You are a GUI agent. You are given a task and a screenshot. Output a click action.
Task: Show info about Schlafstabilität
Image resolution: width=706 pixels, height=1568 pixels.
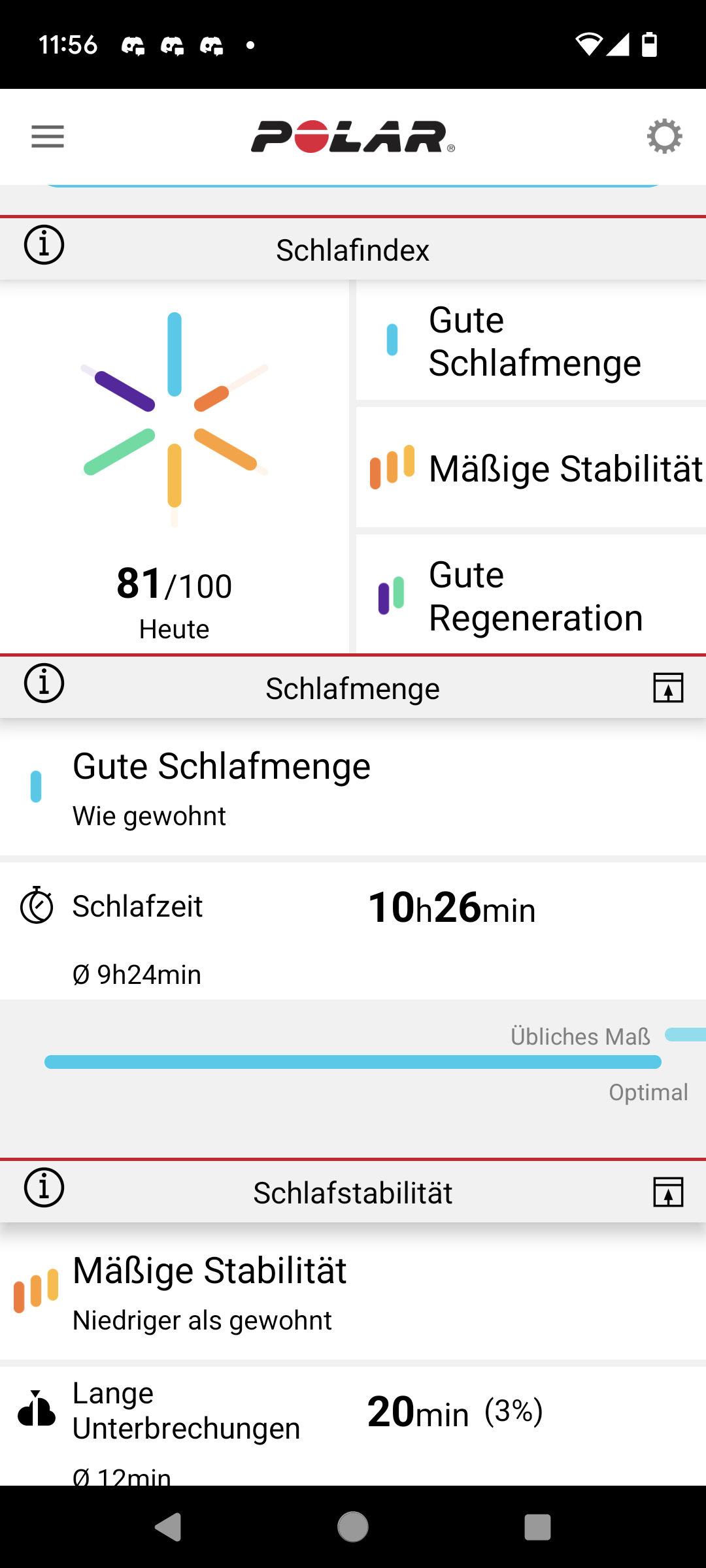pyautogui.click(x=44, y=1188)
